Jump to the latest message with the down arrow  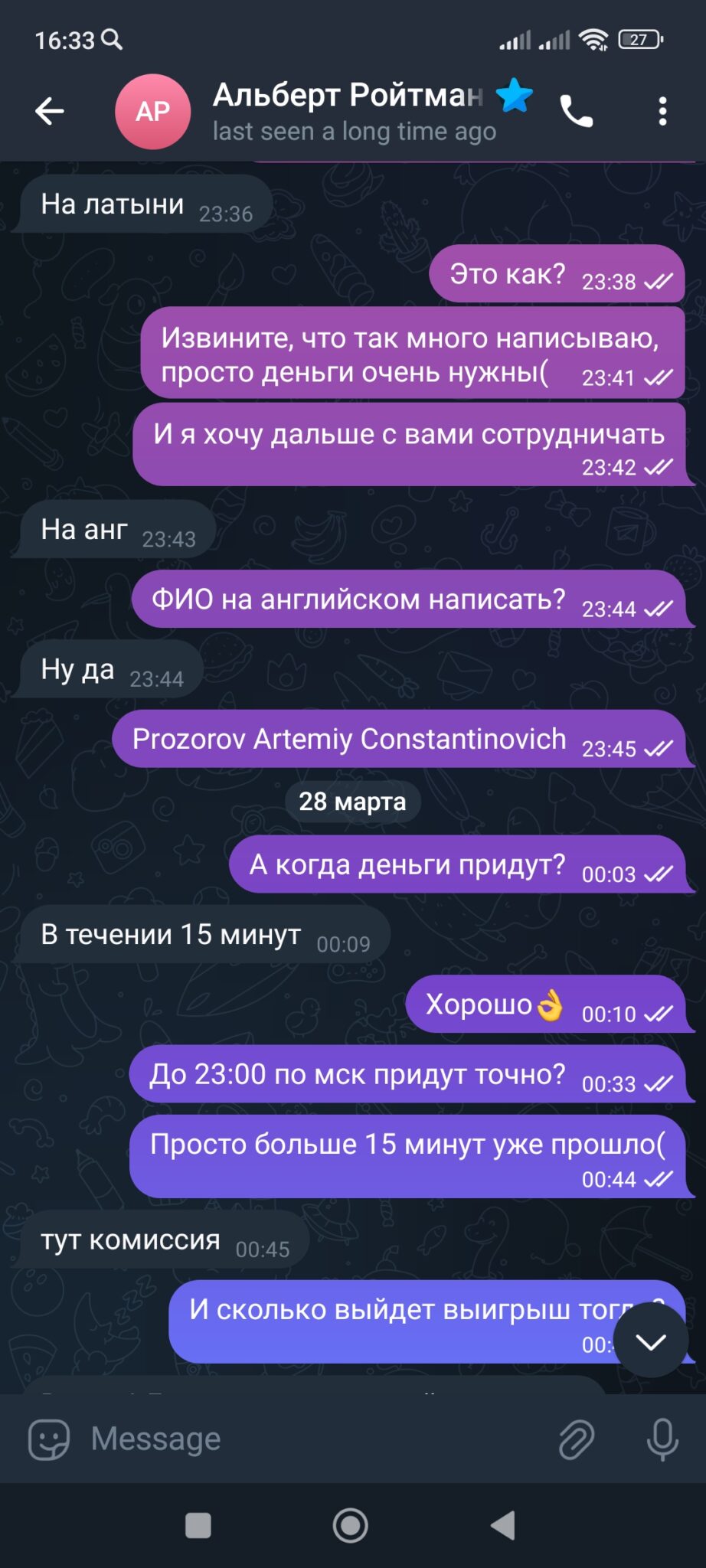point(651,1341)
